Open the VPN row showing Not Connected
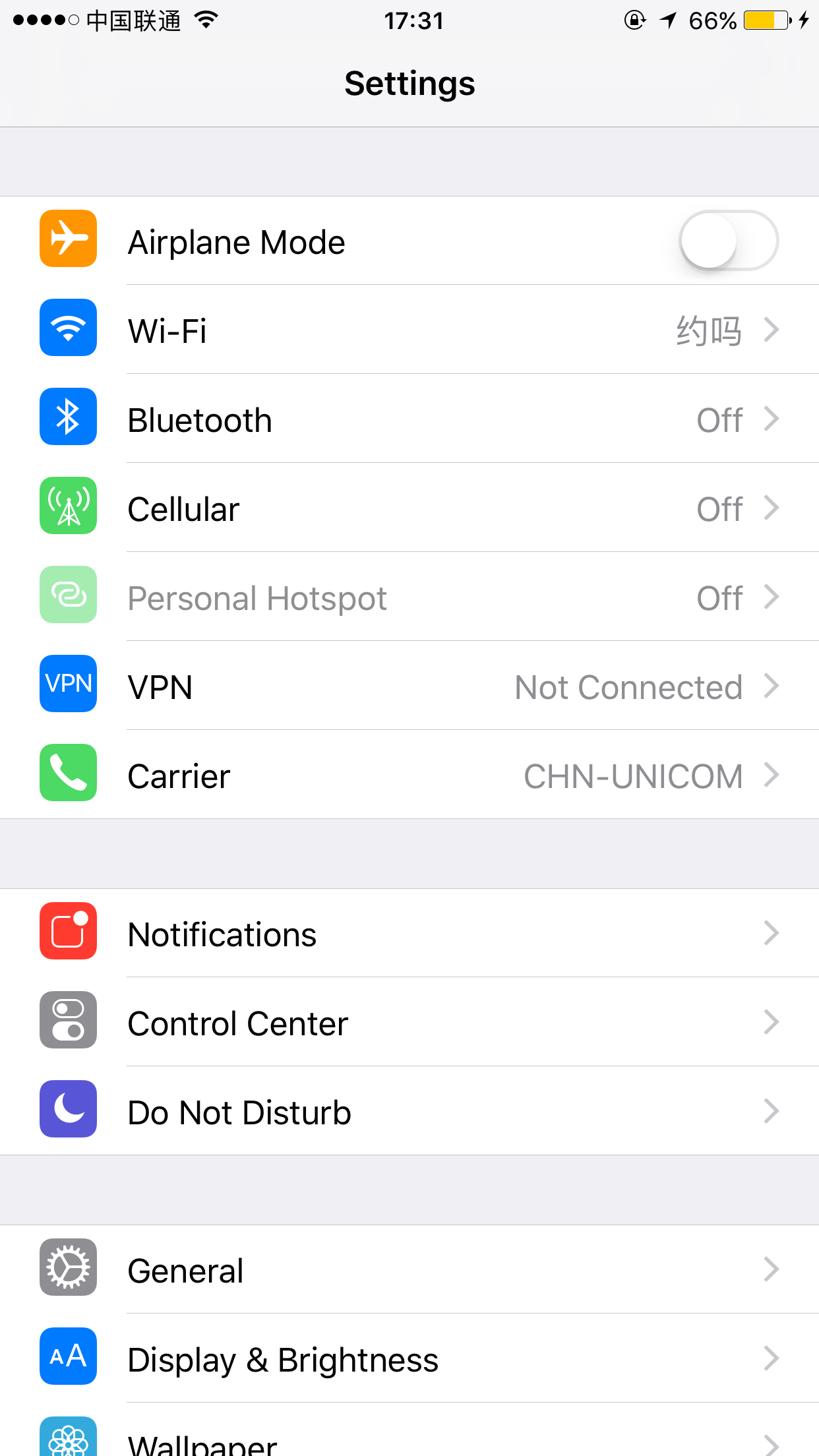 (409, 686)
